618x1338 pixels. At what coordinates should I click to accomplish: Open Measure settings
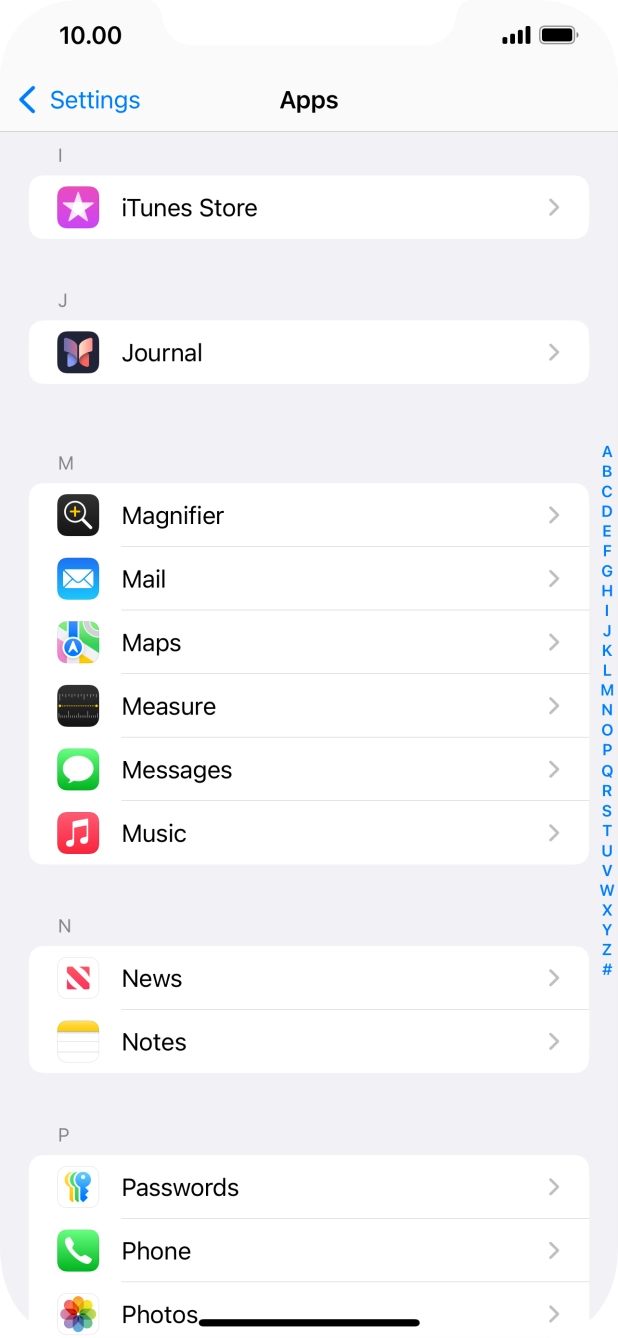(308, 706)
